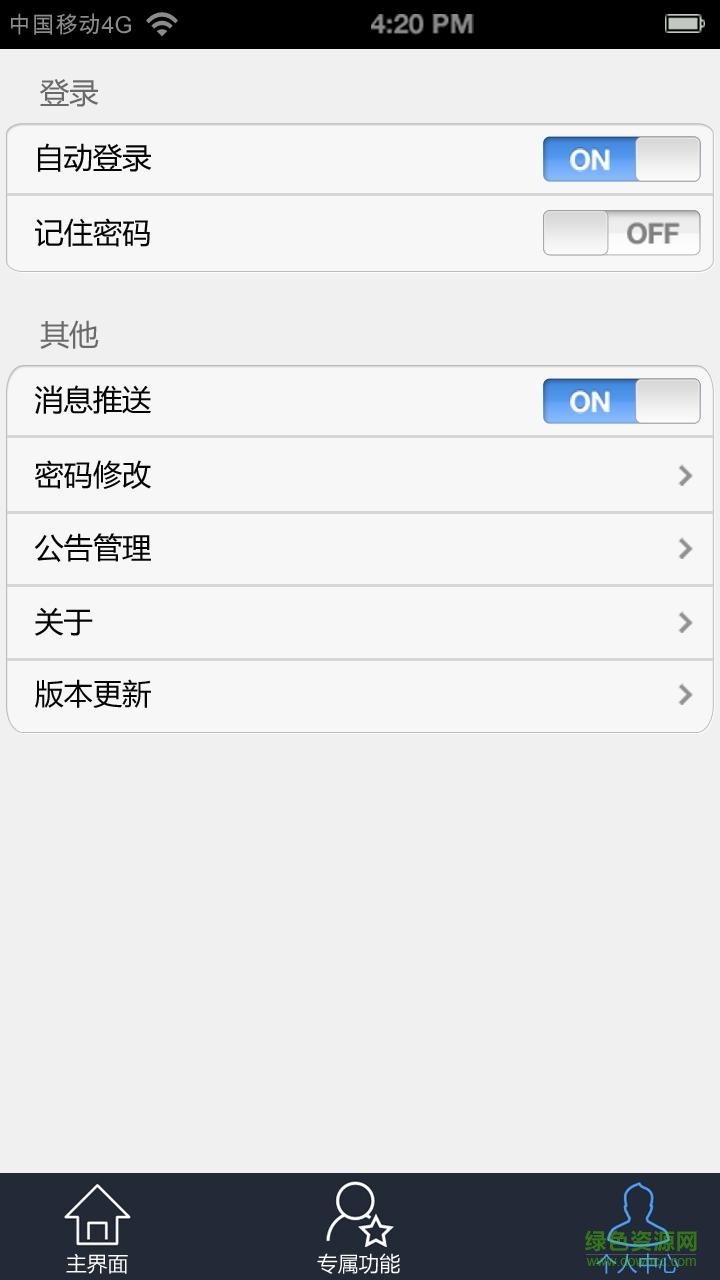
Task: Disable the 自动登录 switch
Action: (620, 159)
